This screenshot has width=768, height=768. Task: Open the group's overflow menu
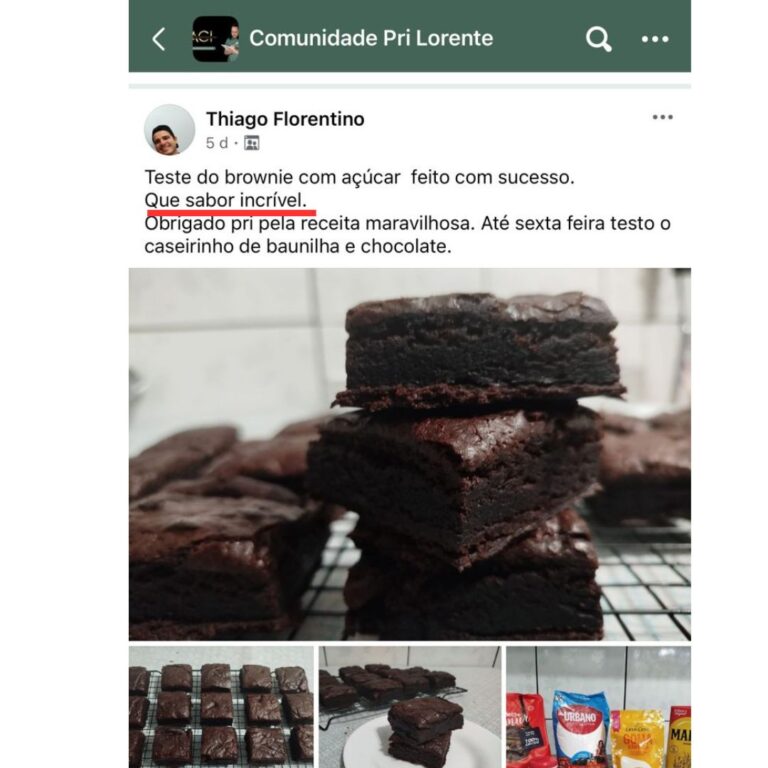point(655,39)
